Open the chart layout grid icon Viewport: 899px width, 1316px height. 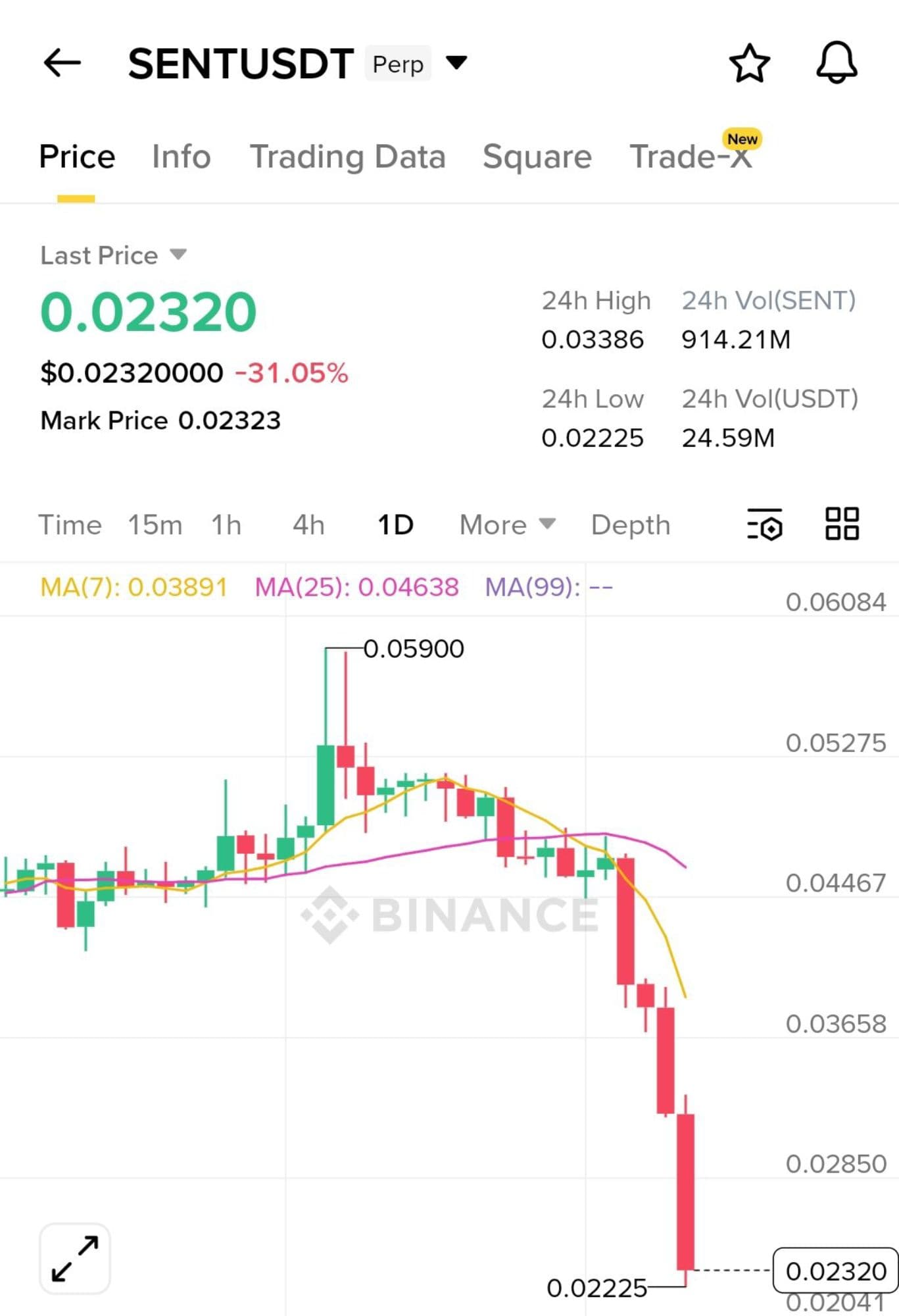(842, 524)
